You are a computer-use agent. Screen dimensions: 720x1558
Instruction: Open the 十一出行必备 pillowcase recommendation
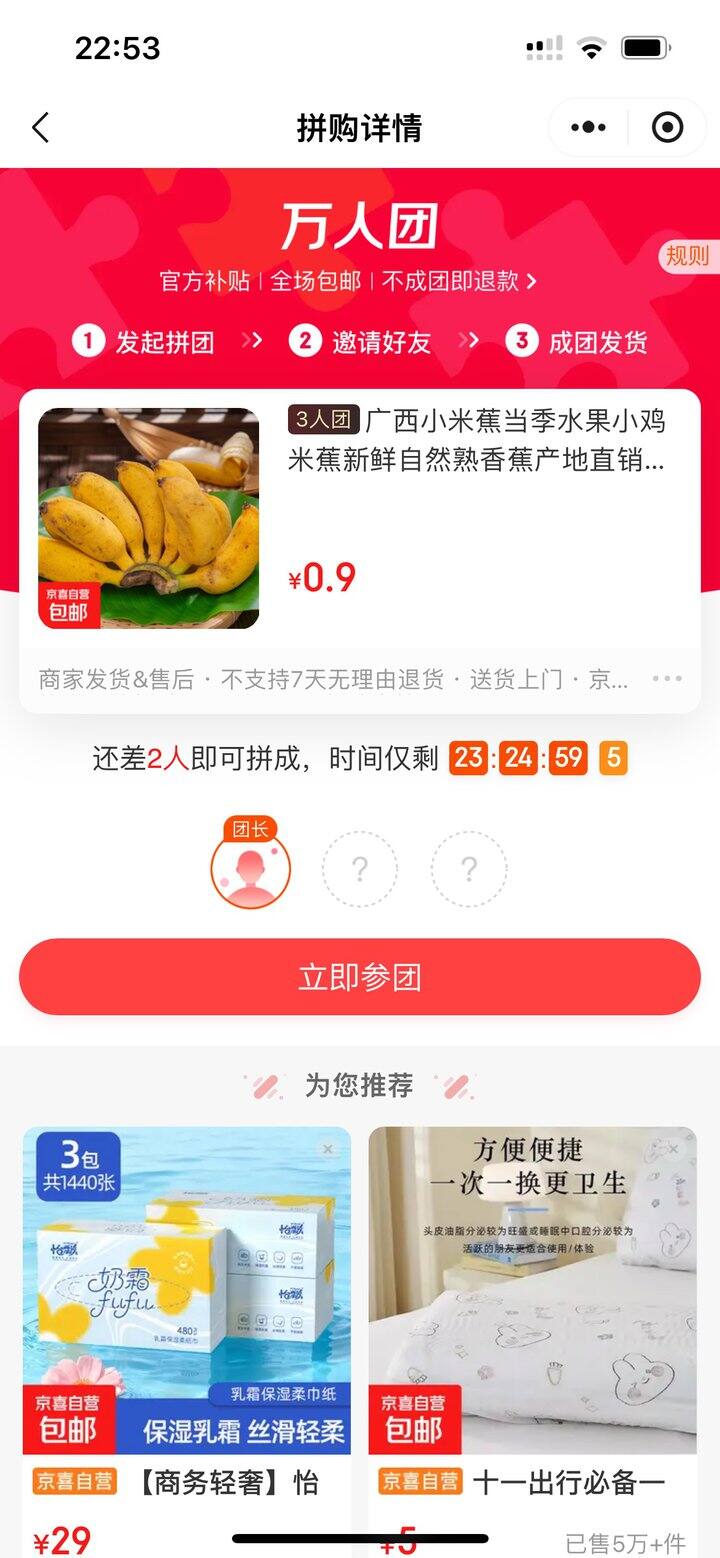[x=532, y=1300]
